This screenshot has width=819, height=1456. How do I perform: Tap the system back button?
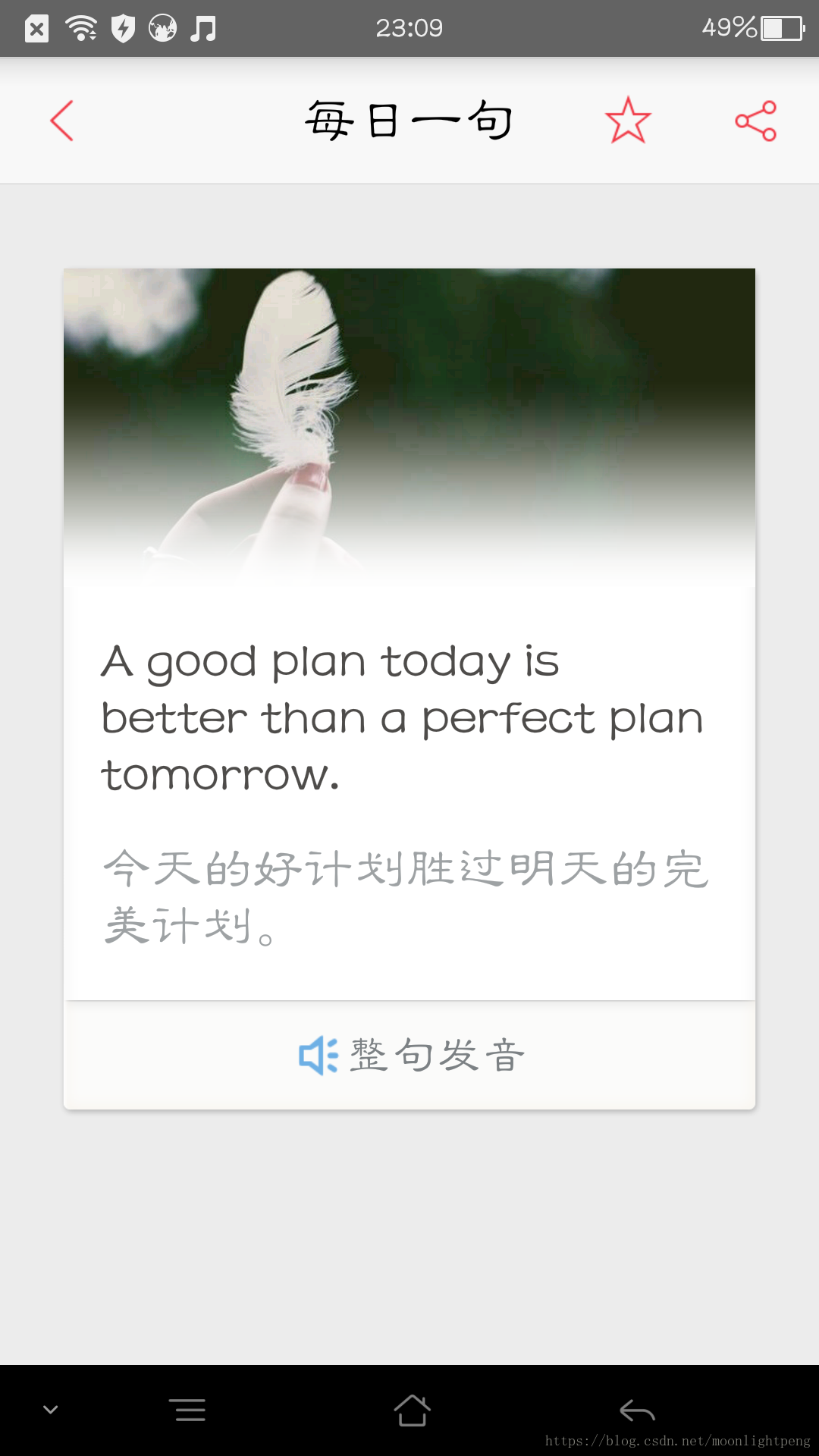[x=637, y=1410]
